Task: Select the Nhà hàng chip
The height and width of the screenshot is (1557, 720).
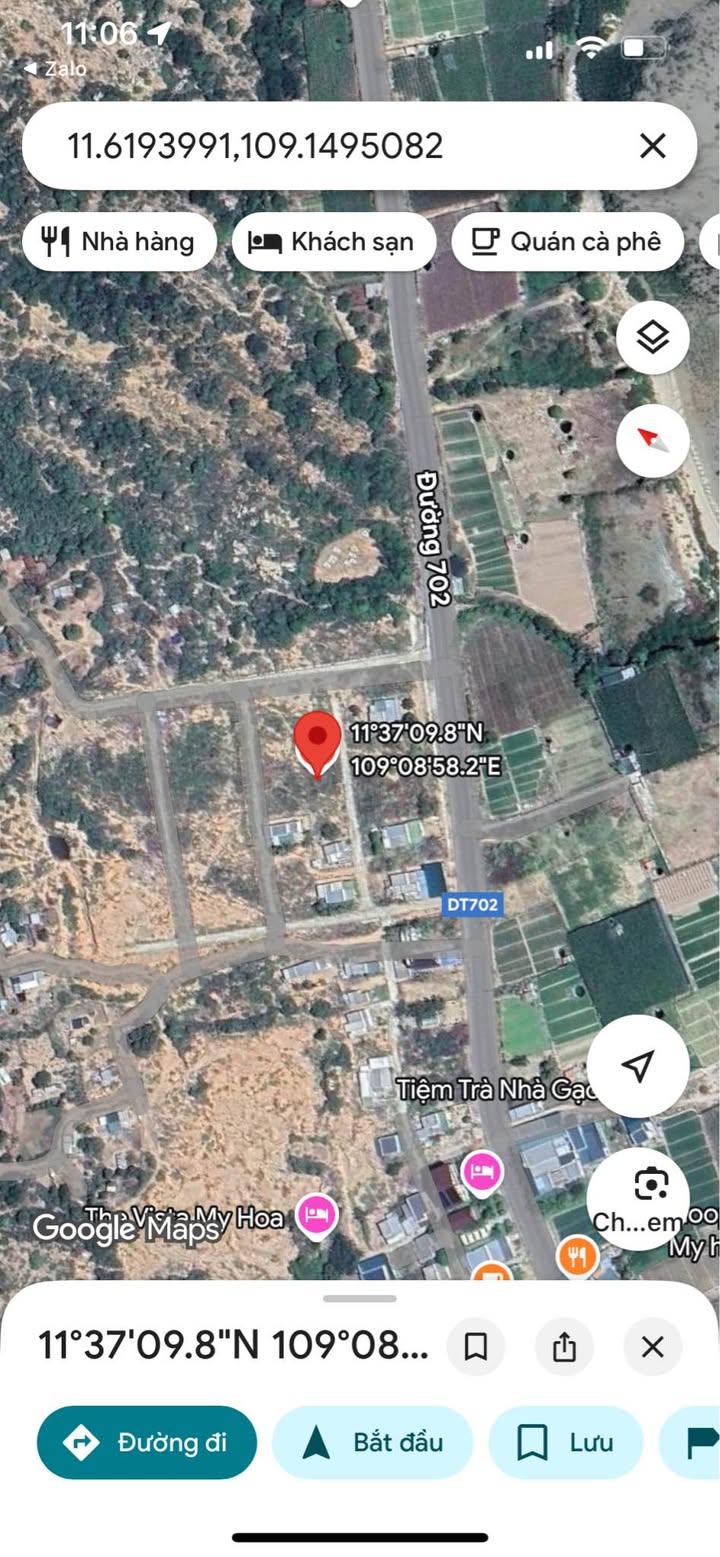Action: [x=119, y=242]
